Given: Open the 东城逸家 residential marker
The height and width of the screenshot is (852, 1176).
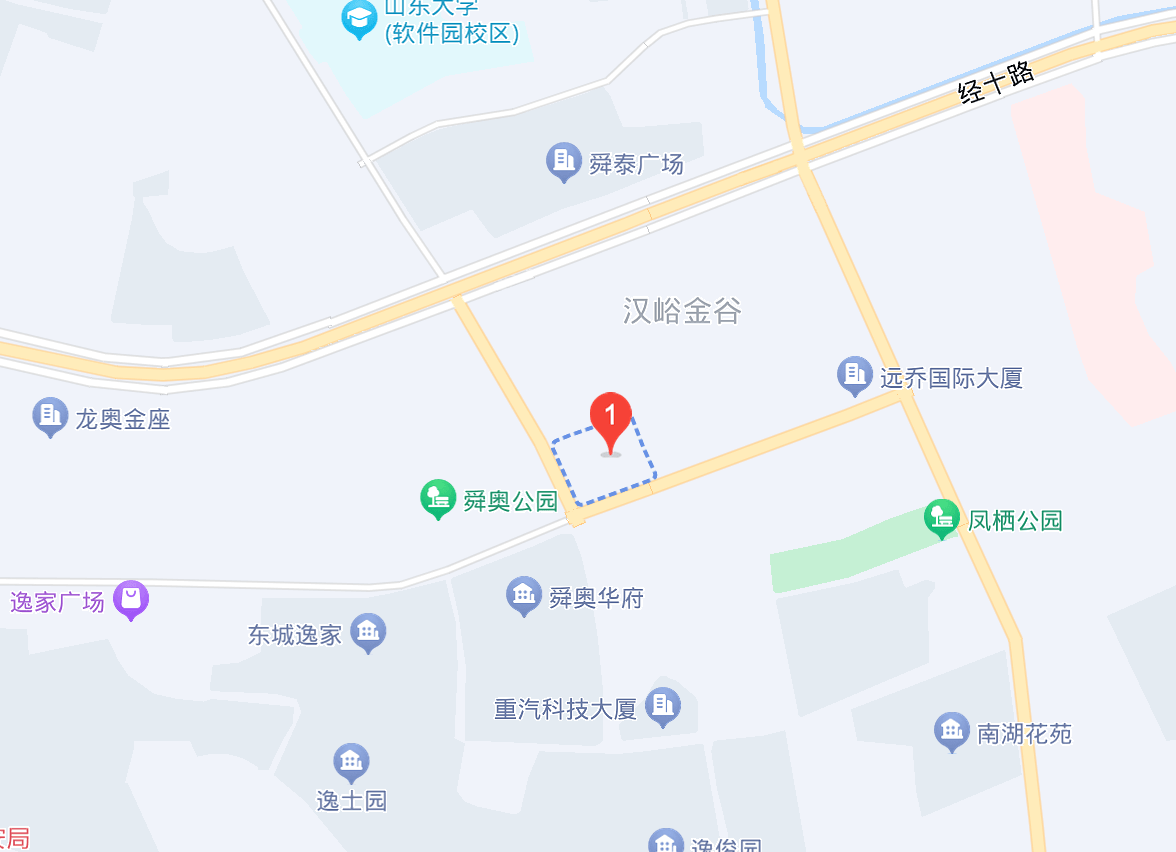Looking at the screenshot, I should (369, 632).
